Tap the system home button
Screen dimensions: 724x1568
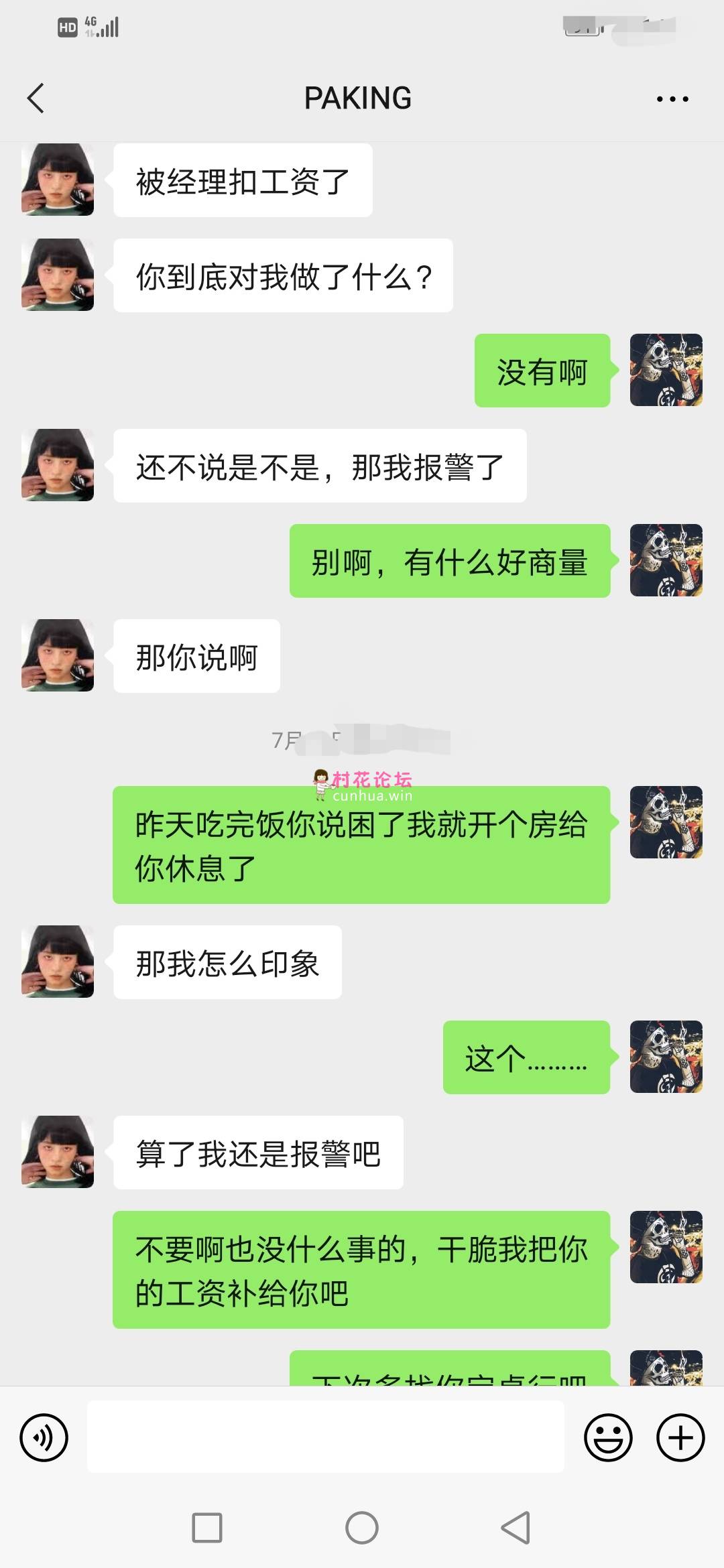(x=362, y=1528)
